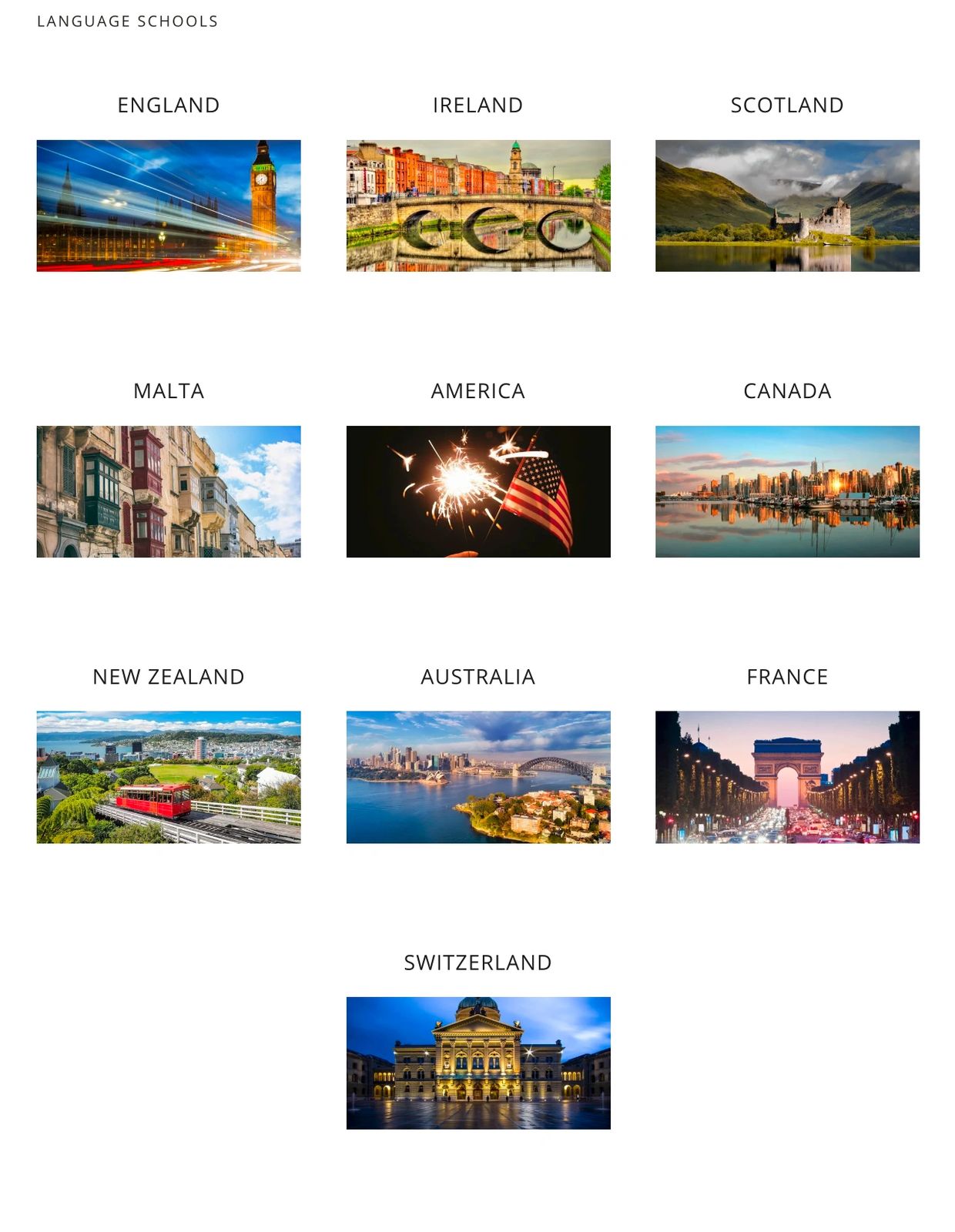Select the Australia harbour image
This screenshot has width=955, height=1232.
click(478, 777)
